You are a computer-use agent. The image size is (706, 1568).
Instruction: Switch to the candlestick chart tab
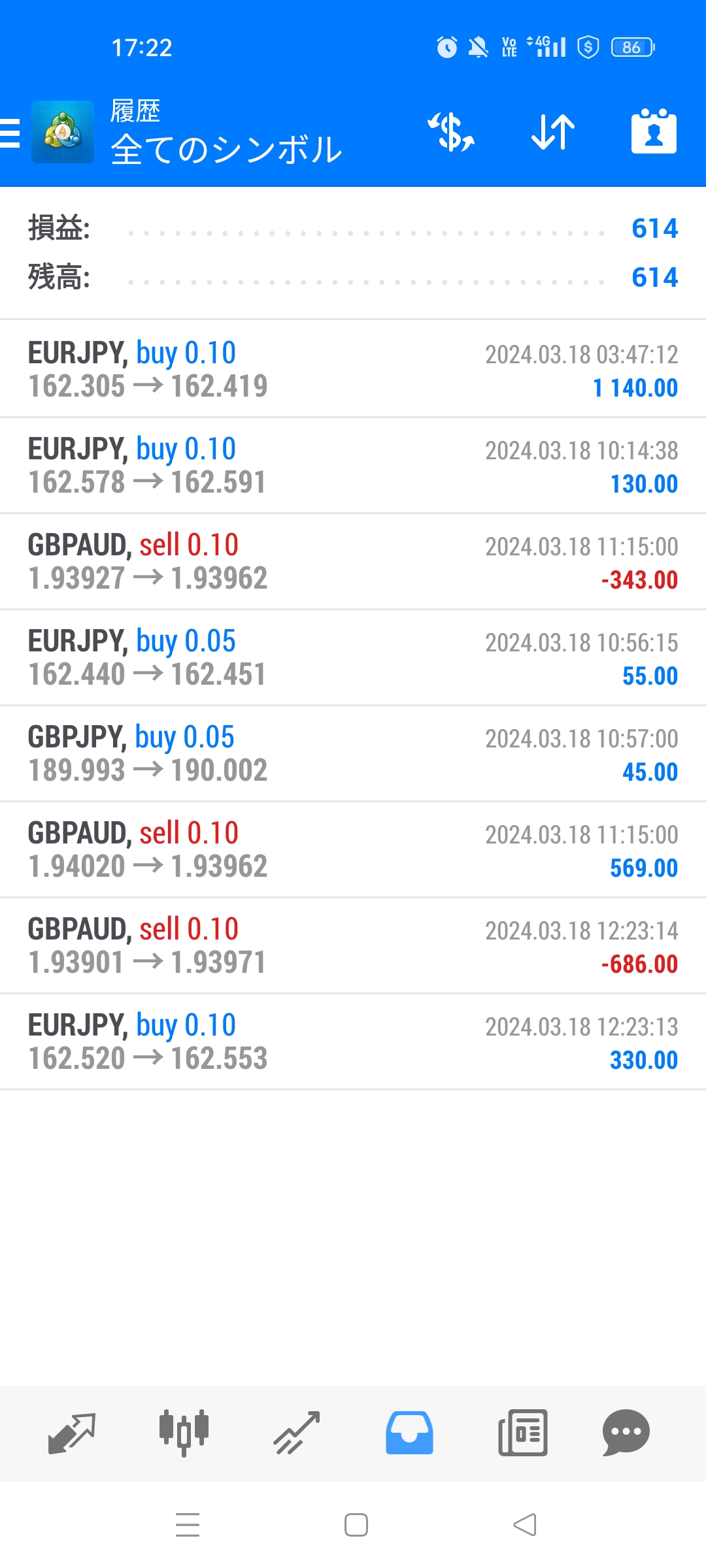184,1433
